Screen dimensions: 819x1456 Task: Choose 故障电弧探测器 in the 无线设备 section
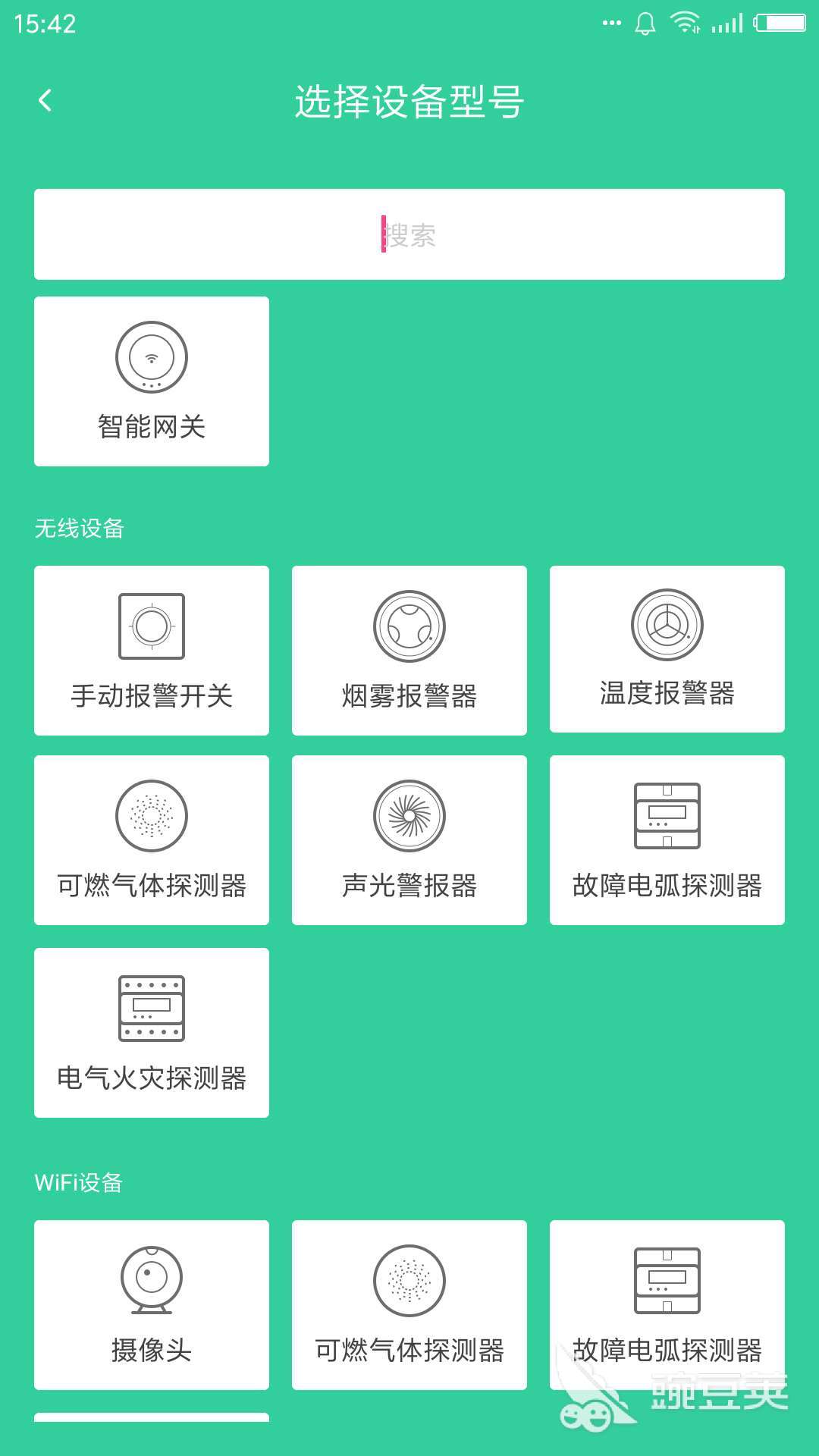[x=667, y=840]
